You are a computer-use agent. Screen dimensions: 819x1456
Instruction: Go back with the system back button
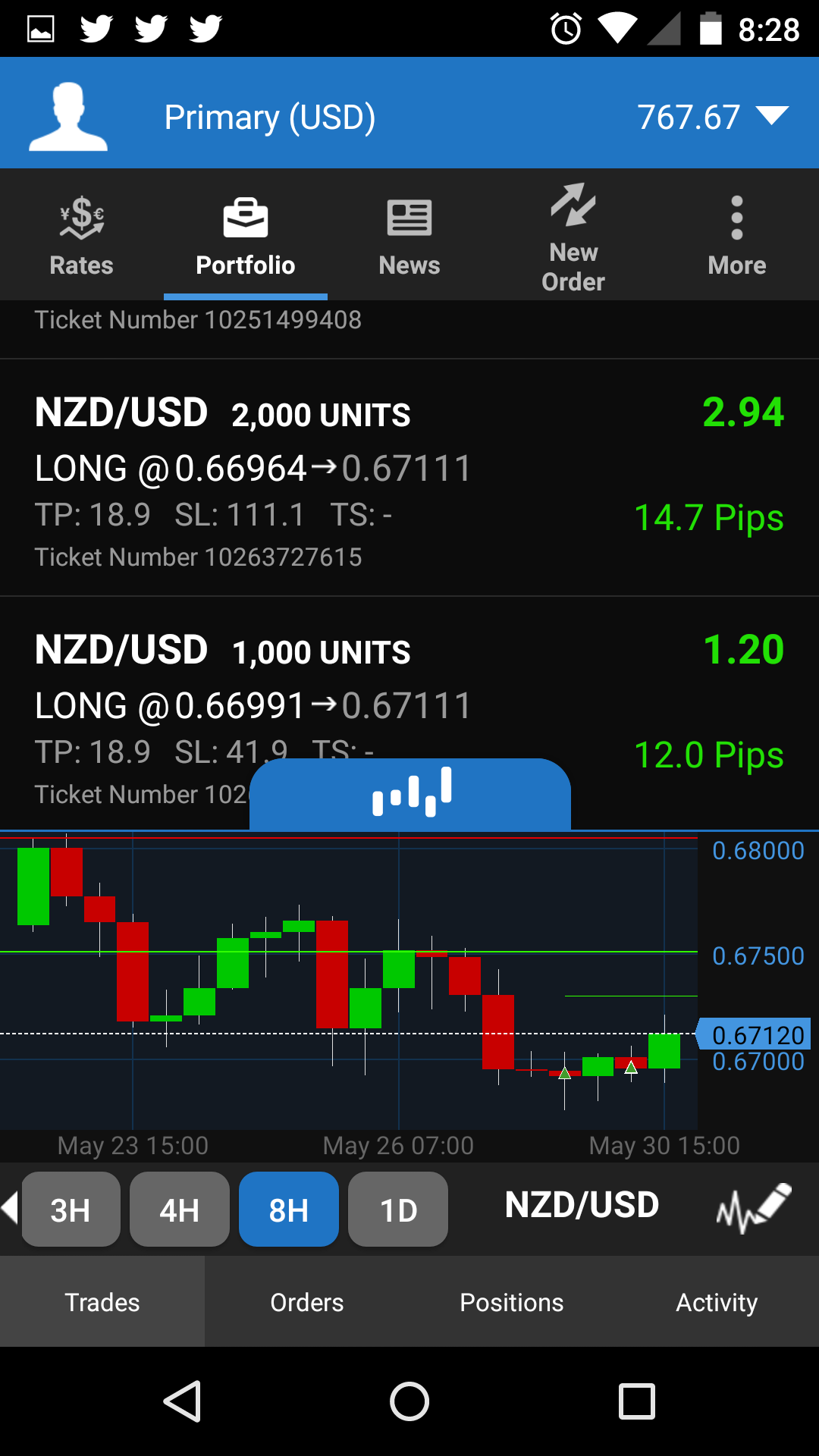coord(182,1401)
